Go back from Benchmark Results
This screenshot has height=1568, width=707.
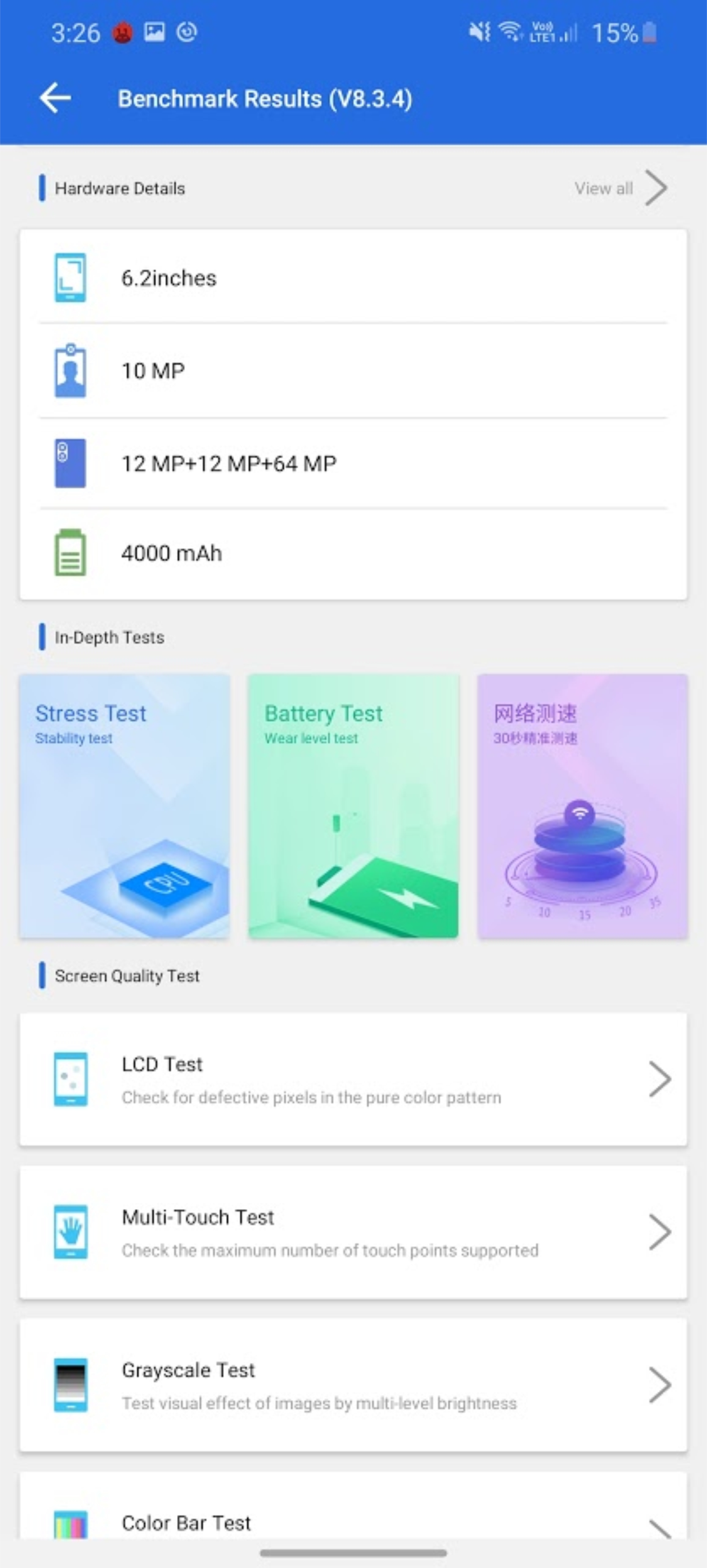click(x=56, y=99)
